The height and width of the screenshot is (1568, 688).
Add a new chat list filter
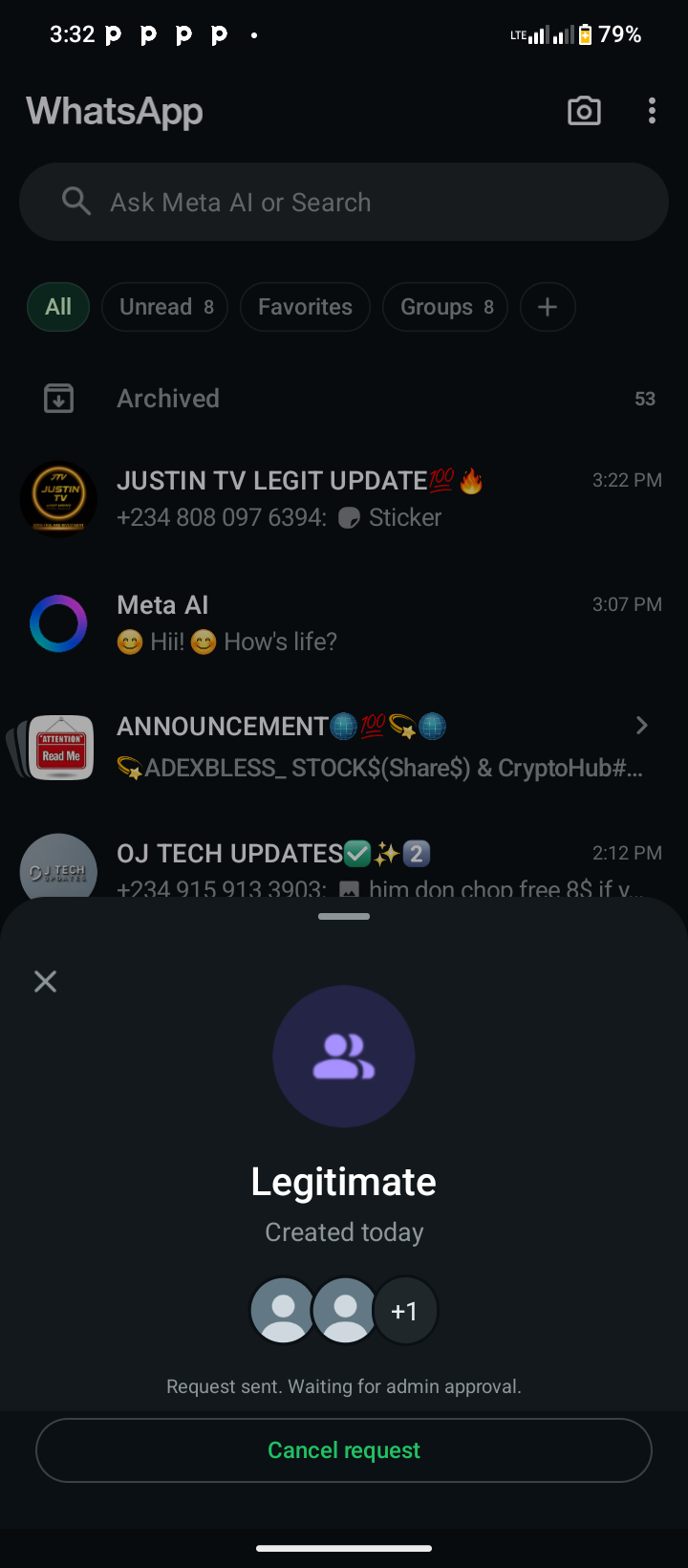pyautogui.click(x=548, y=307)
